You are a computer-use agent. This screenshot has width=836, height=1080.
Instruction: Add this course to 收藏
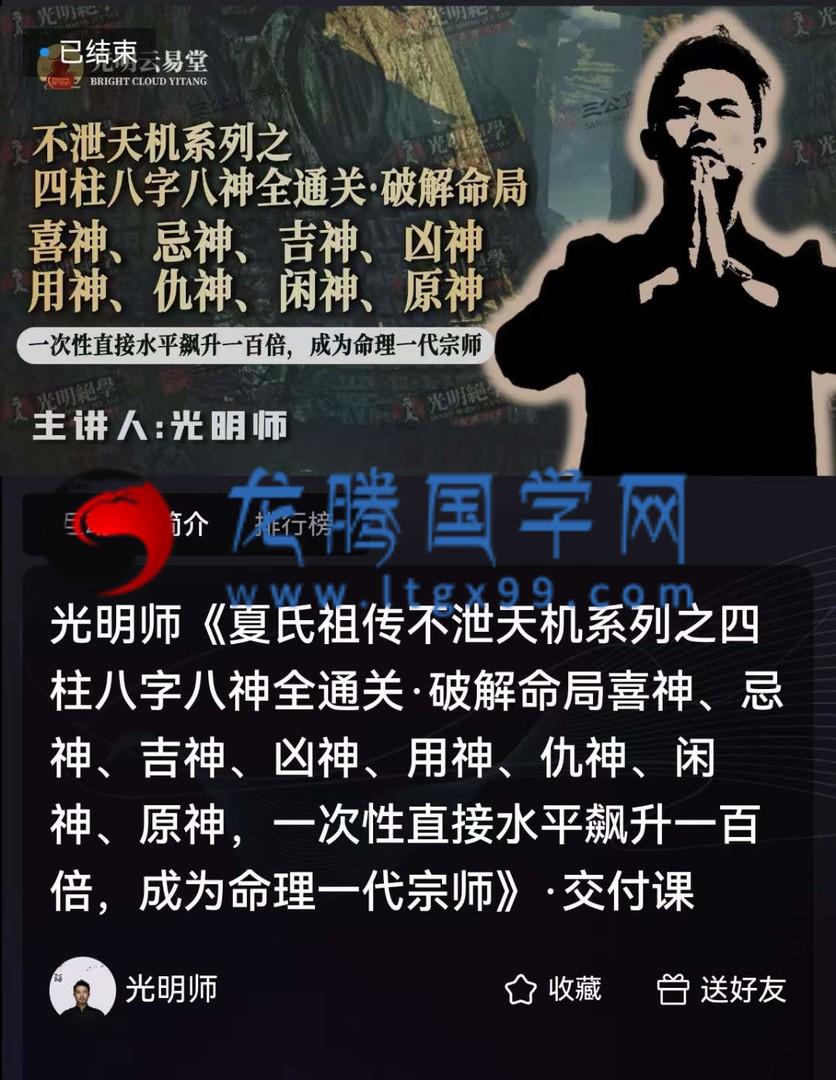click(x=553, y=990)
